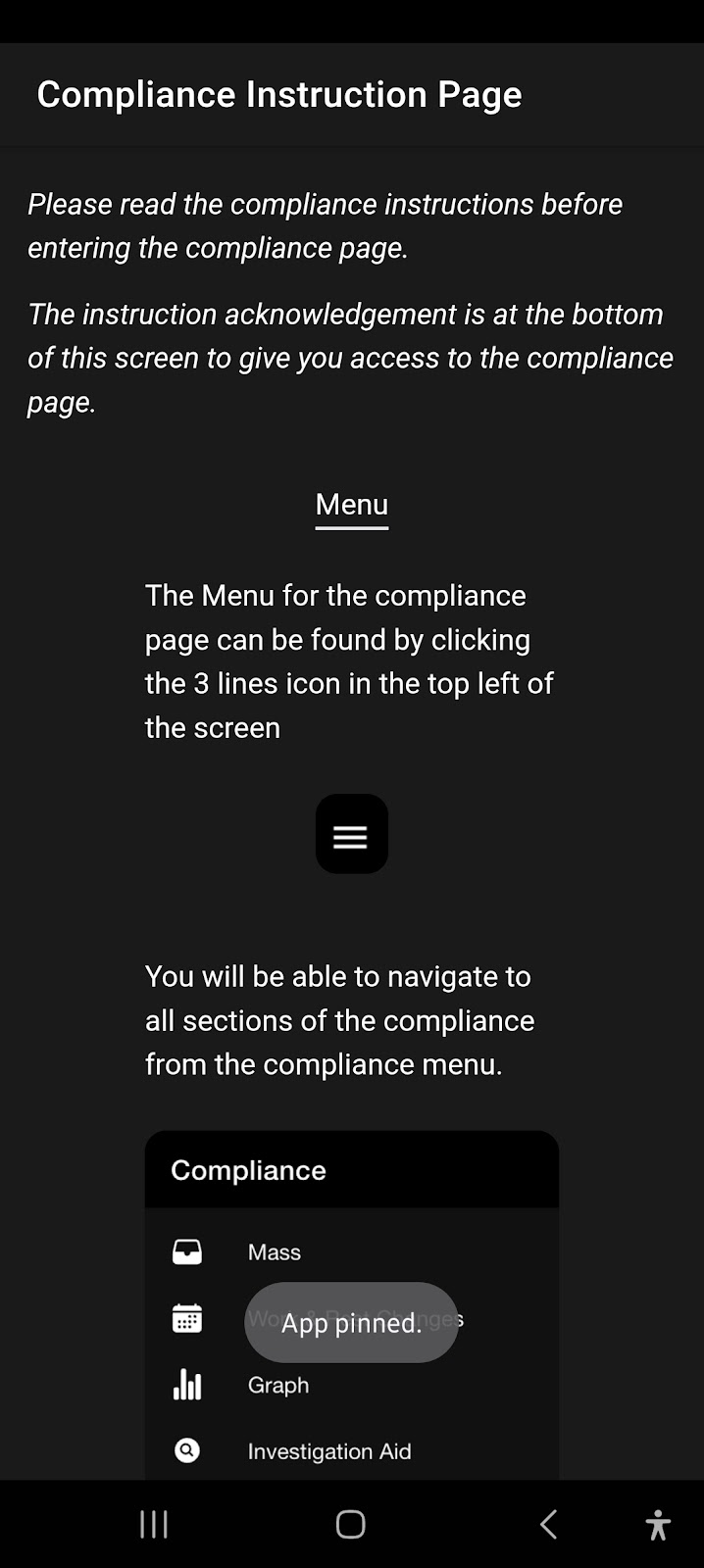This screenshot has height=1568, width=704.
Task: Open recent apps from the navigation bar
Action: (x=154, y=1524)
